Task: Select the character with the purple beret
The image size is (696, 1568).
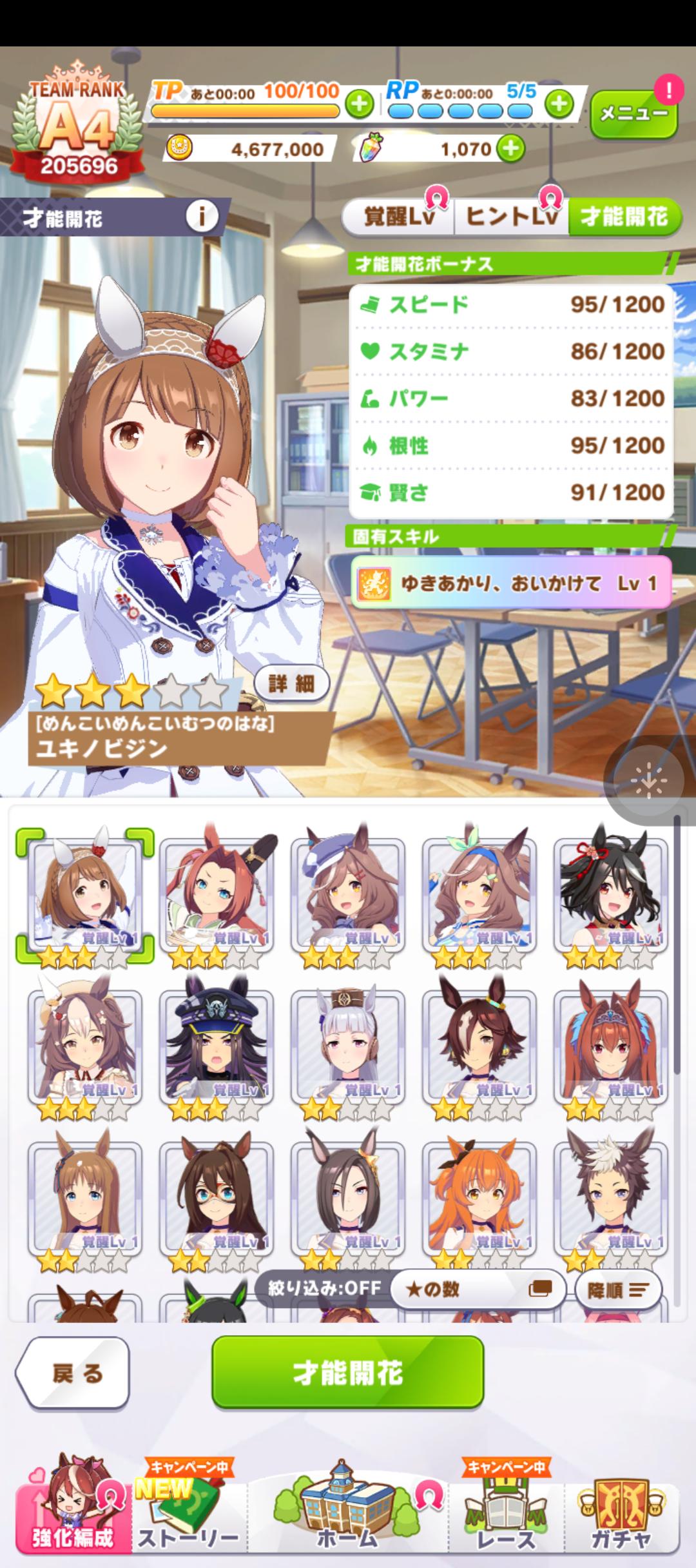Action: coord(347,896)
